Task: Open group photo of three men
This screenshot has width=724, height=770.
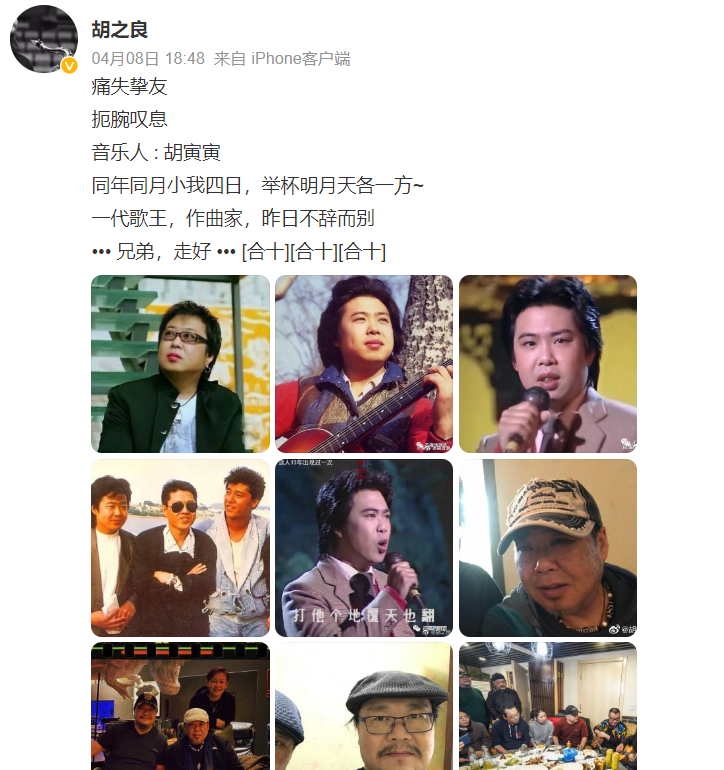Action: [180, 548]
